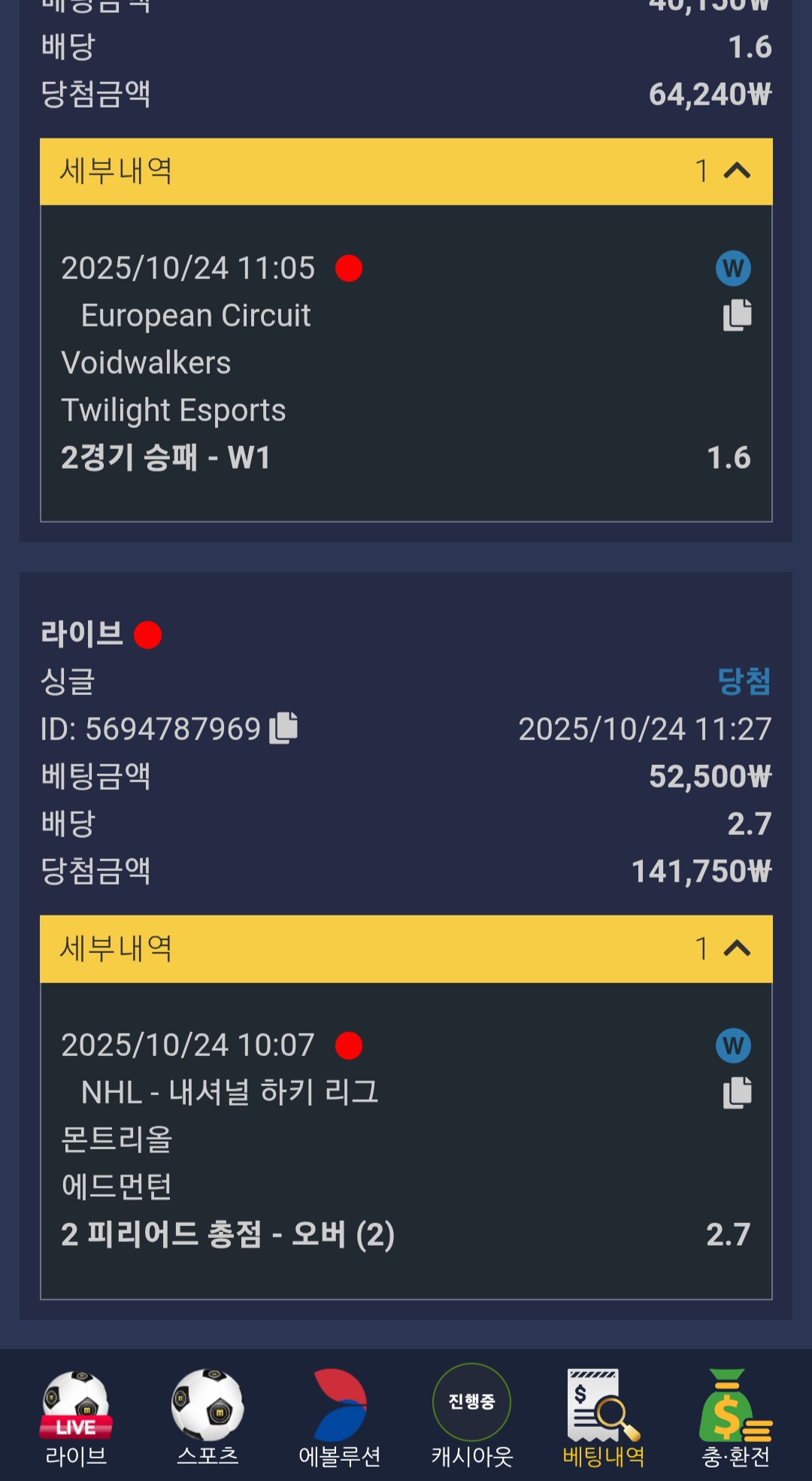This screenshot has width=812, height=1481.
Task: Open the 캐시아웃 tab
Action: pos(471,1418)
